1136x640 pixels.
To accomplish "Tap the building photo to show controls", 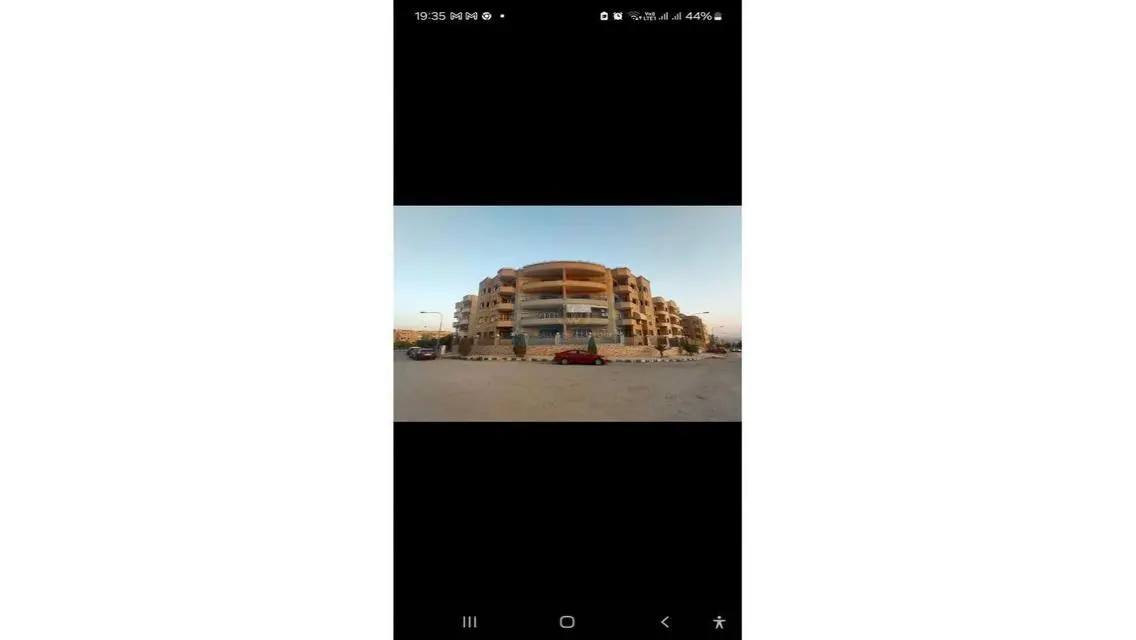I will (x=567, y=313).
